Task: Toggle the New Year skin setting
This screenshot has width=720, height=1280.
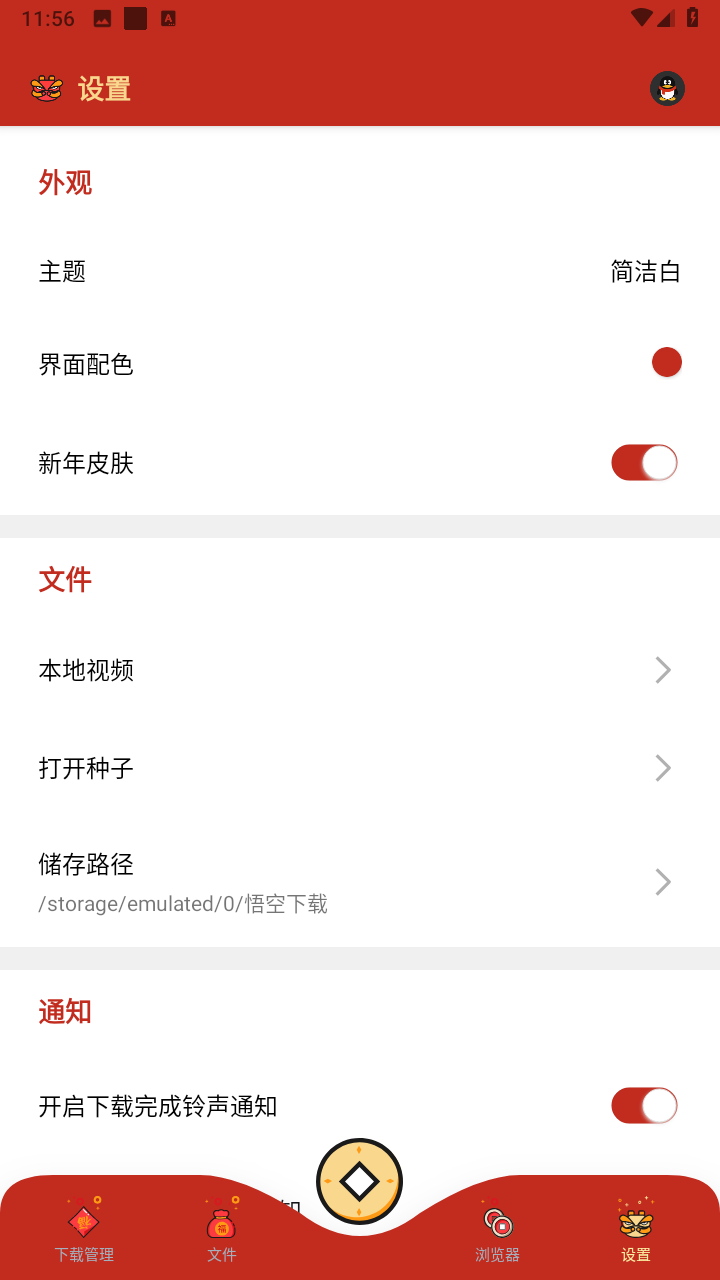Action: [x=644, y=462]
